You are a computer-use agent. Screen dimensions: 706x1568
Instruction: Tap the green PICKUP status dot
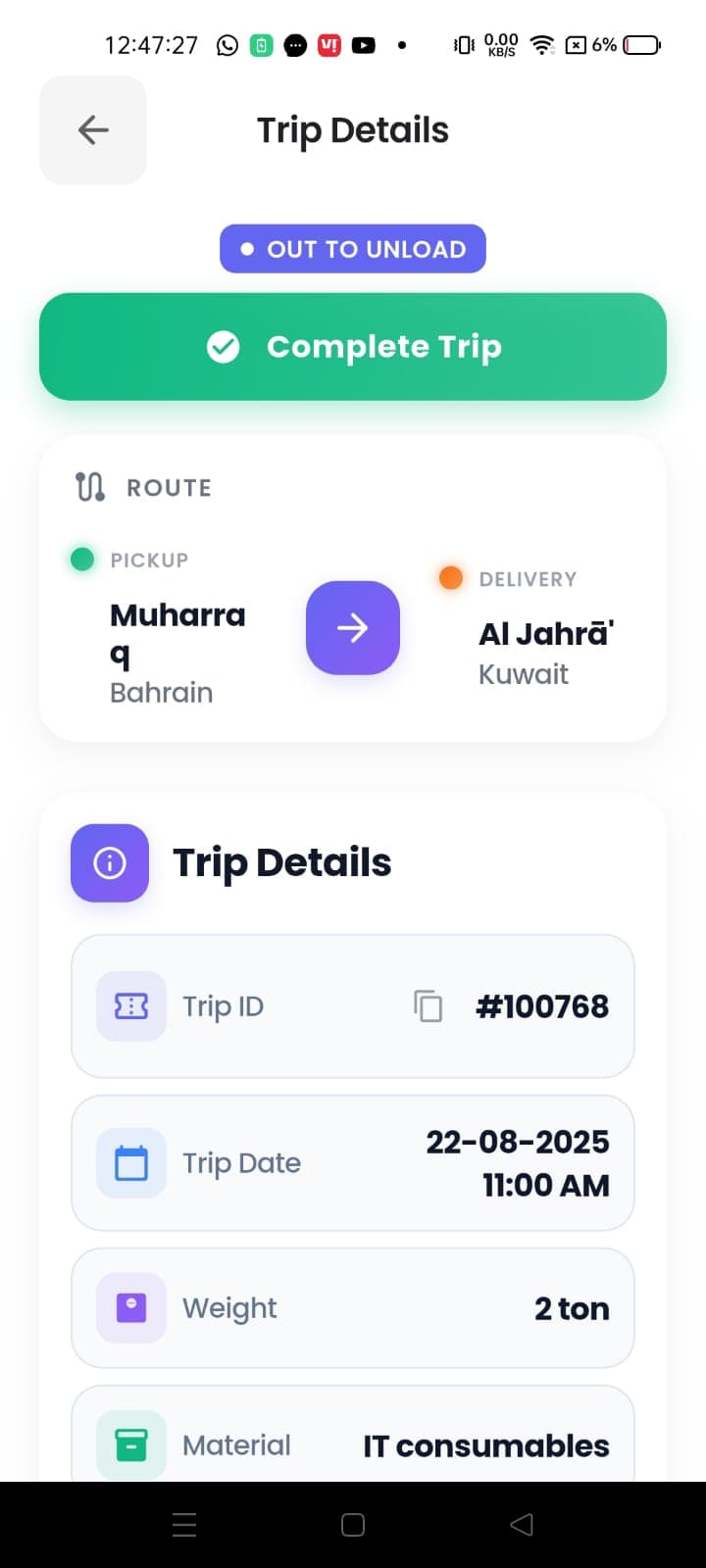point(82,559)
